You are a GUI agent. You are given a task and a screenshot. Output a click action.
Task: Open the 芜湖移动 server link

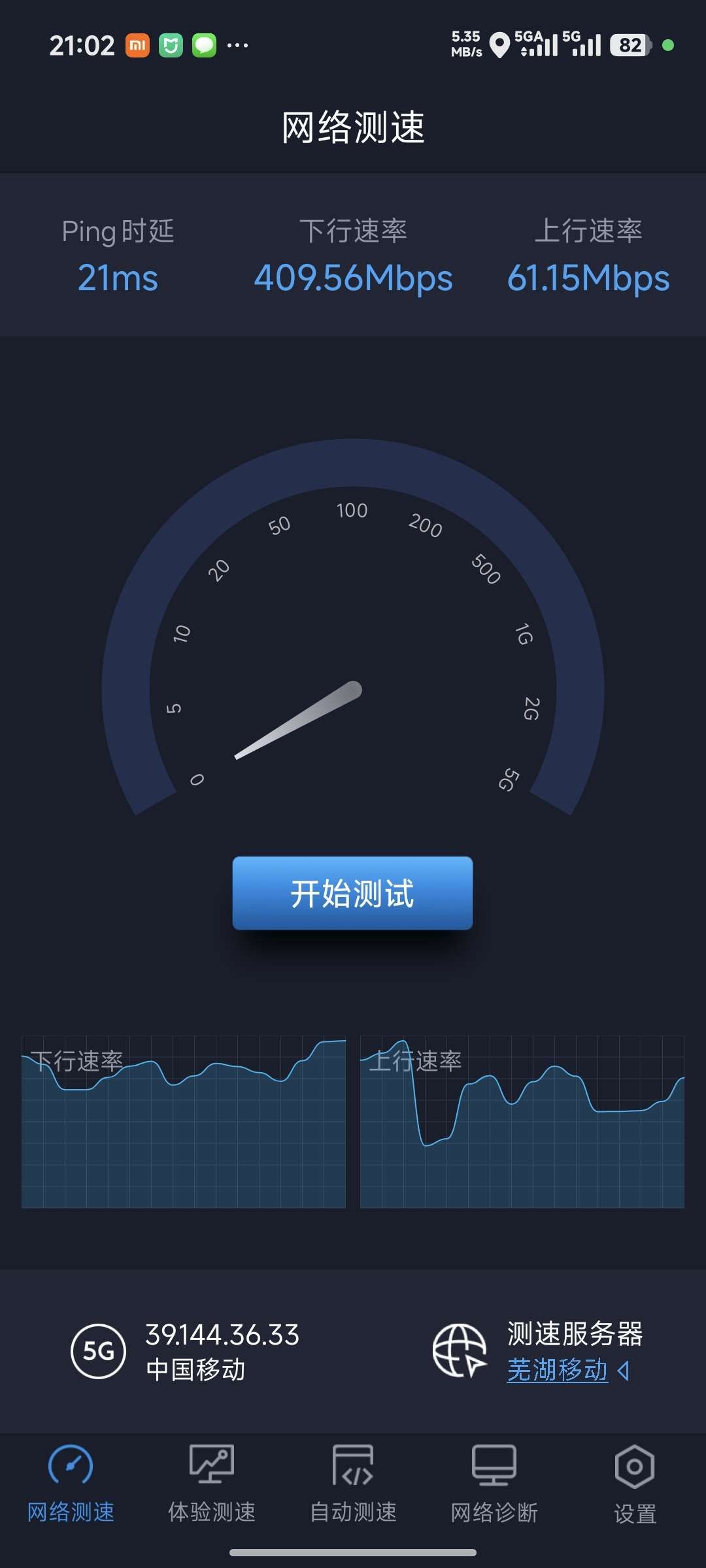click(557, 1369)
